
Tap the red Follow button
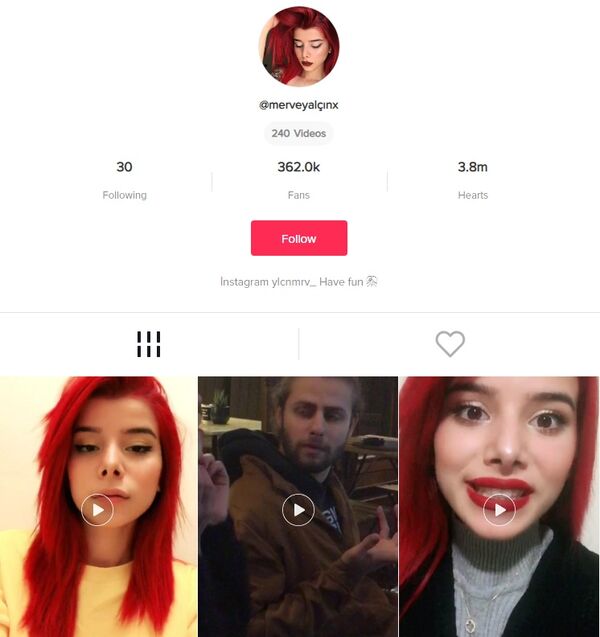[299, 239]
